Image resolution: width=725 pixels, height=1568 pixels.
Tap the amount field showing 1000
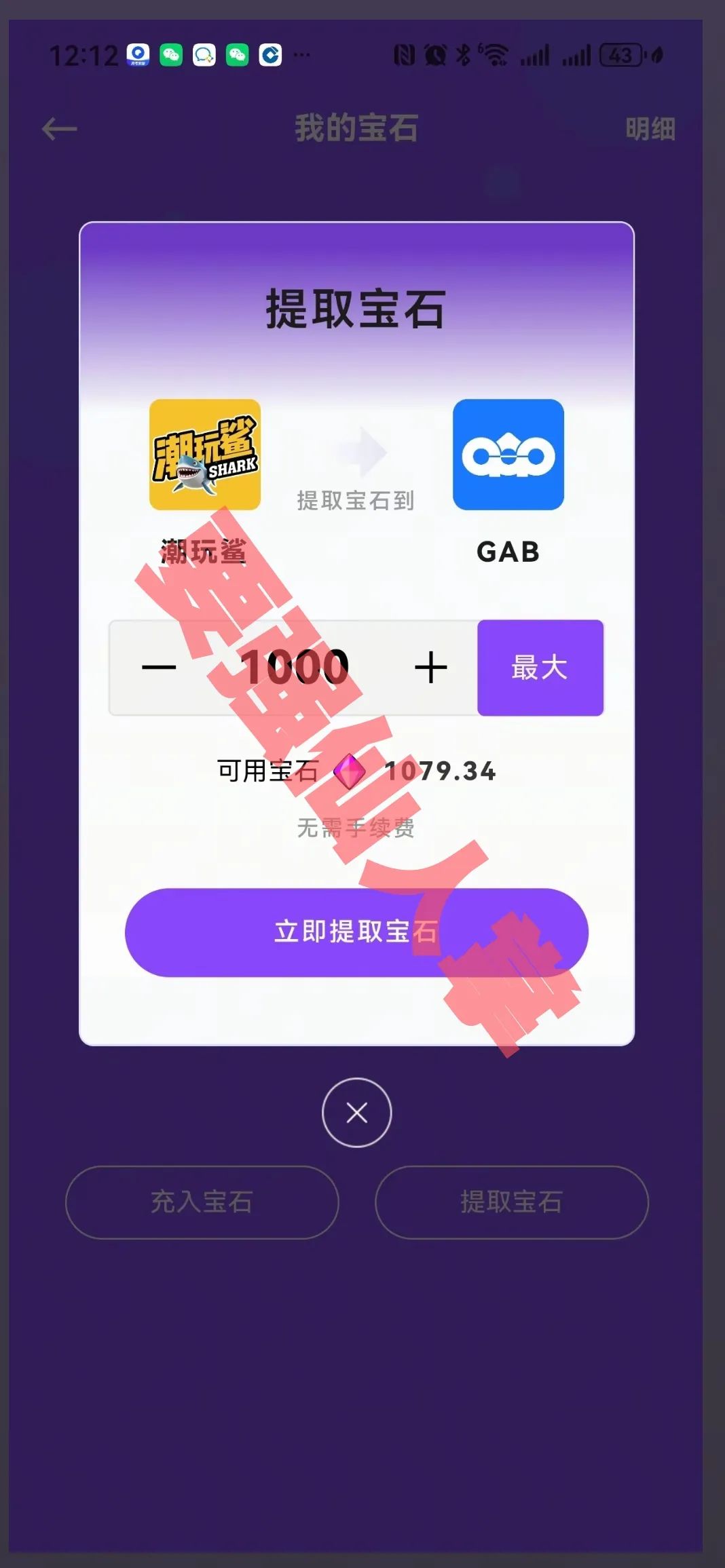click(x=295, y=668)
